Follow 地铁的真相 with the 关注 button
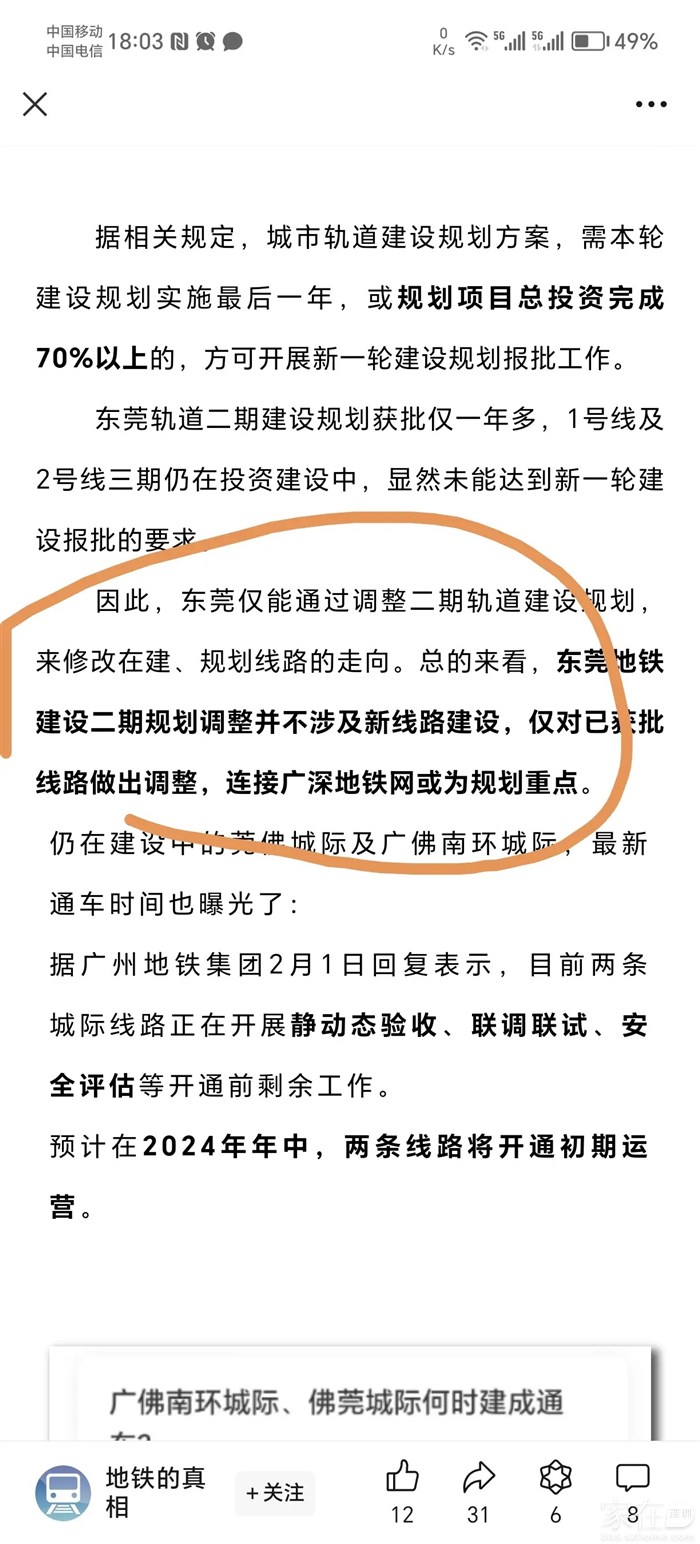This screenshot has height=1544, width=700. pyautogui.click(x=275, y=1492)
